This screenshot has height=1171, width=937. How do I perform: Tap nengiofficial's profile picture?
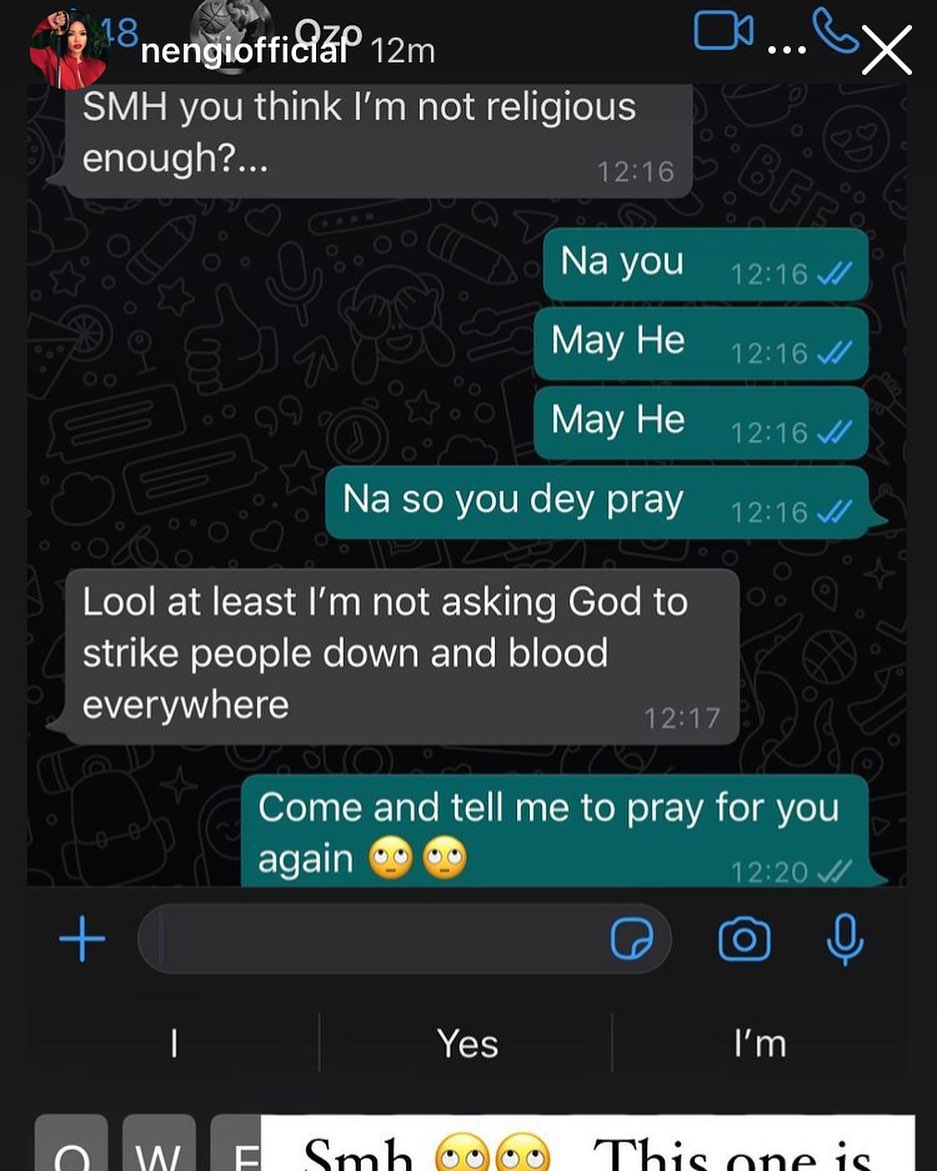point(68,50)
